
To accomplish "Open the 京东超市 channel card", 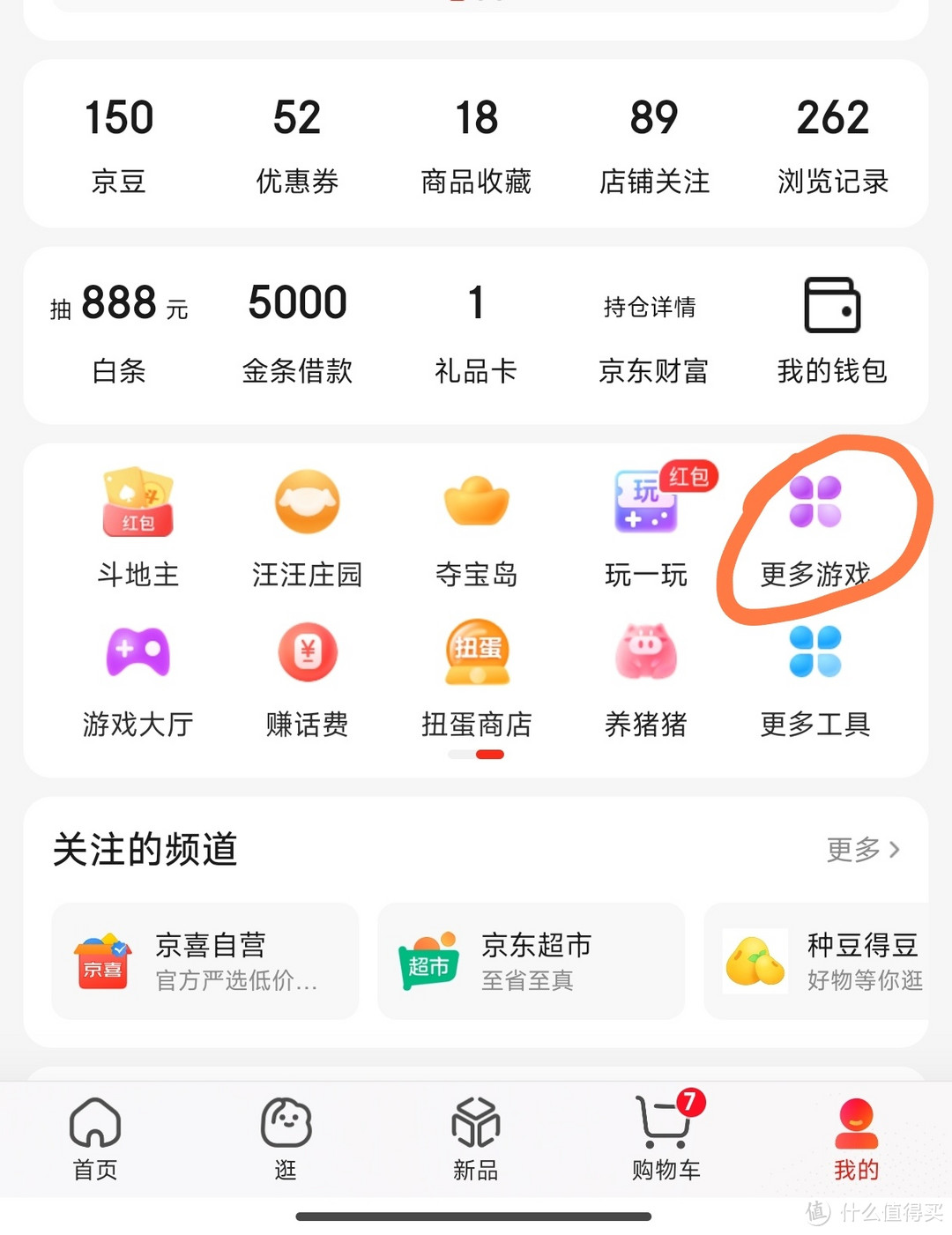I will (x=531, y=961).
